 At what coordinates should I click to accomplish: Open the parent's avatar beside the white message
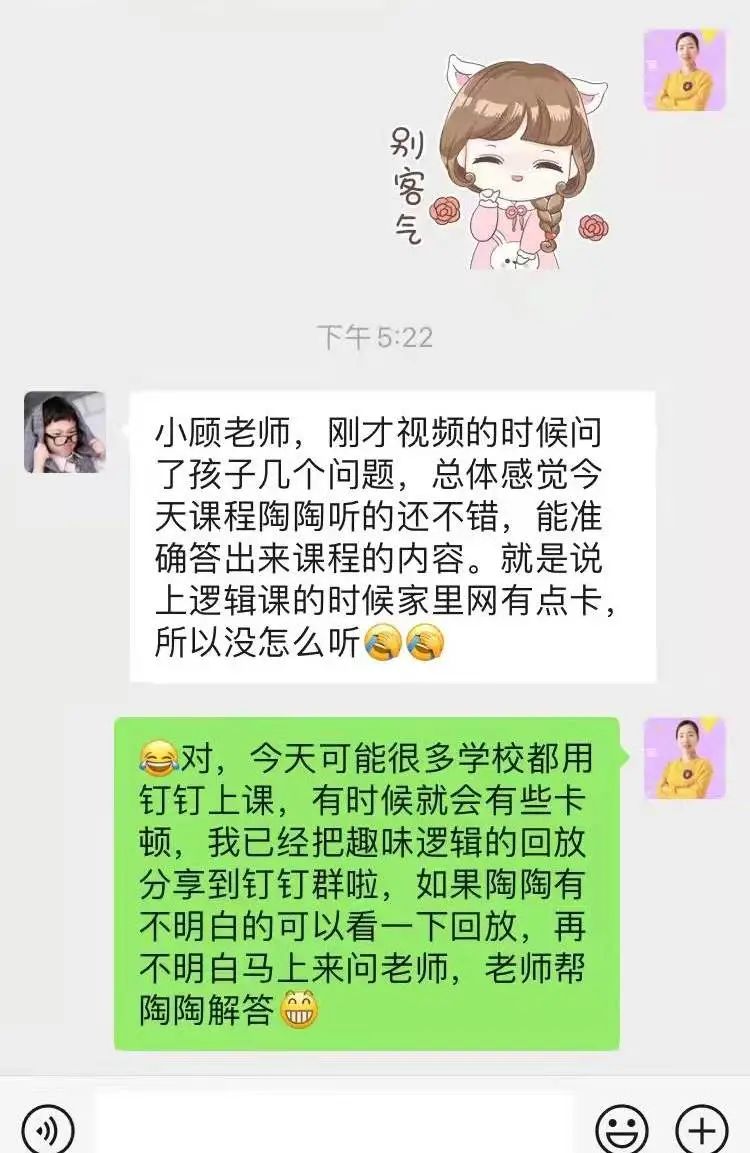[x=64, y=432]
